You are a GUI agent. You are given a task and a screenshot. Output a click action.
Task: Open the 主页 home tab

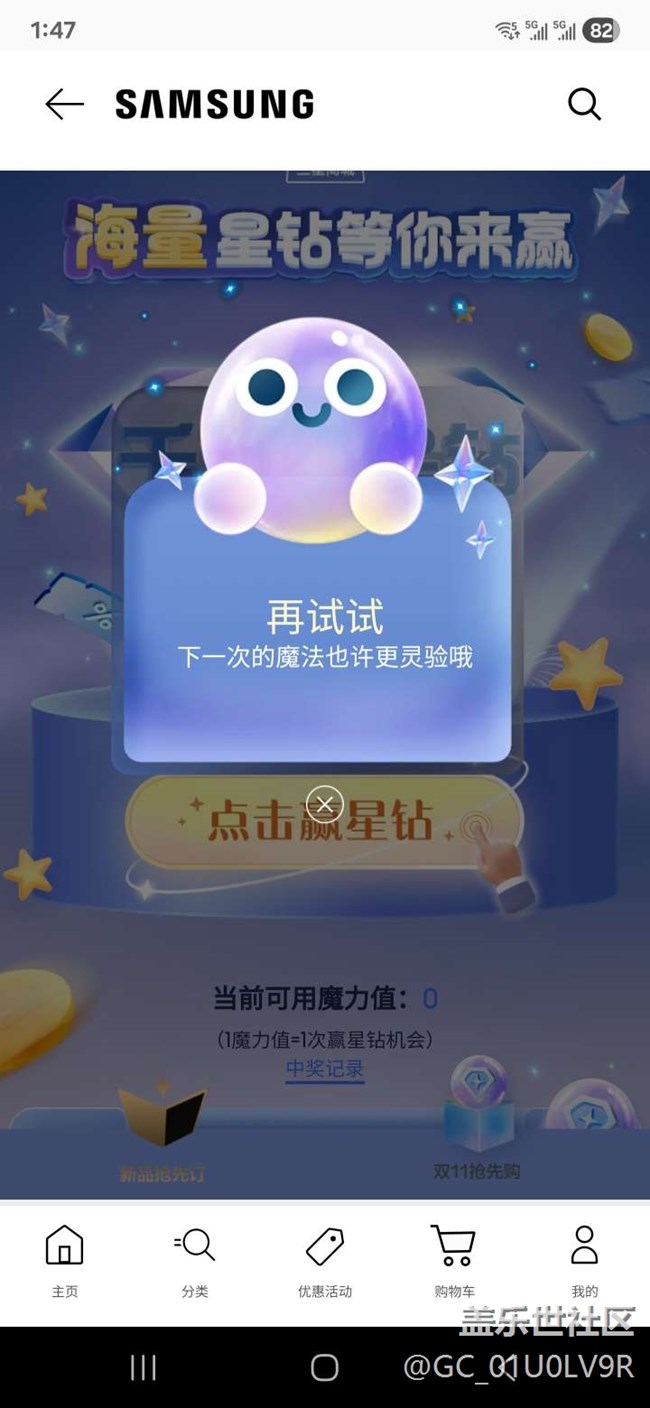click(x=65, y=1260)
